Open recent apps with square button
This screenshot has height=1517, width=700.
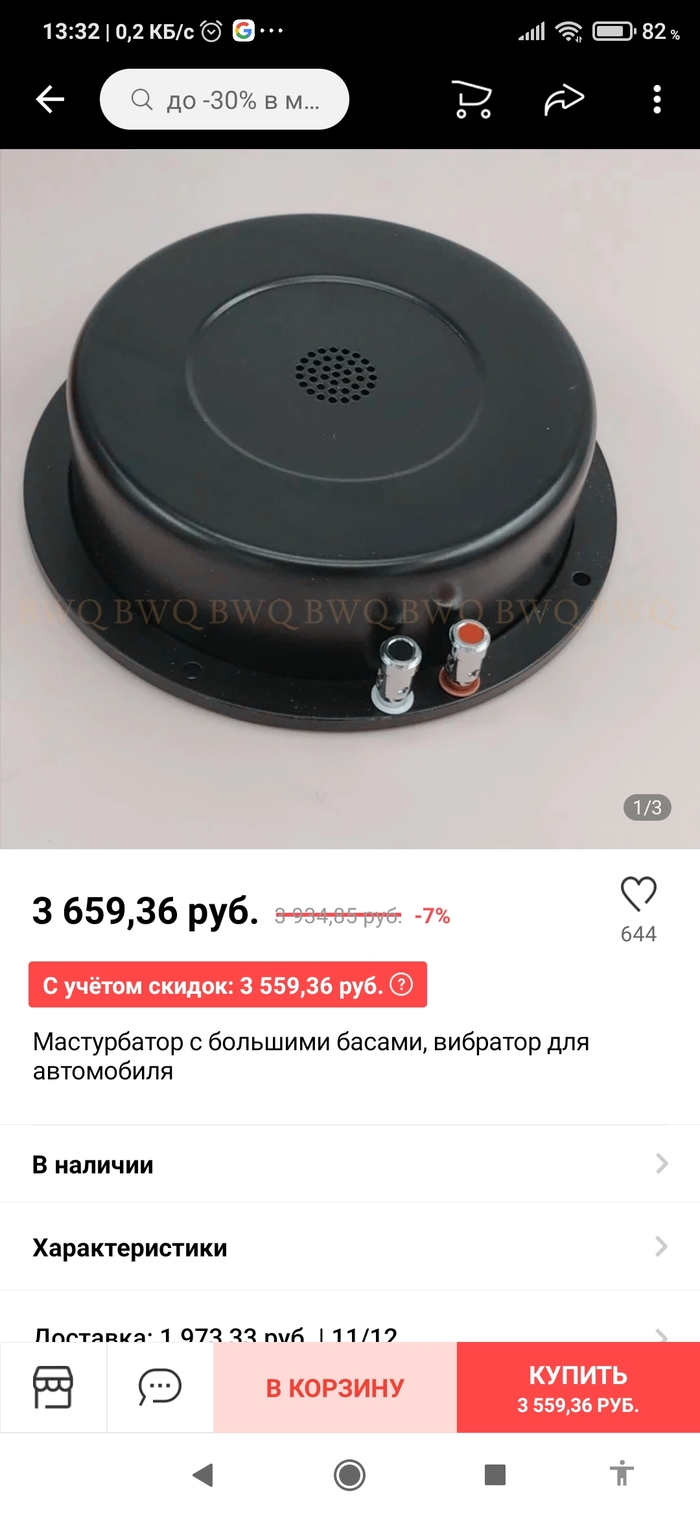(495, 1474)
